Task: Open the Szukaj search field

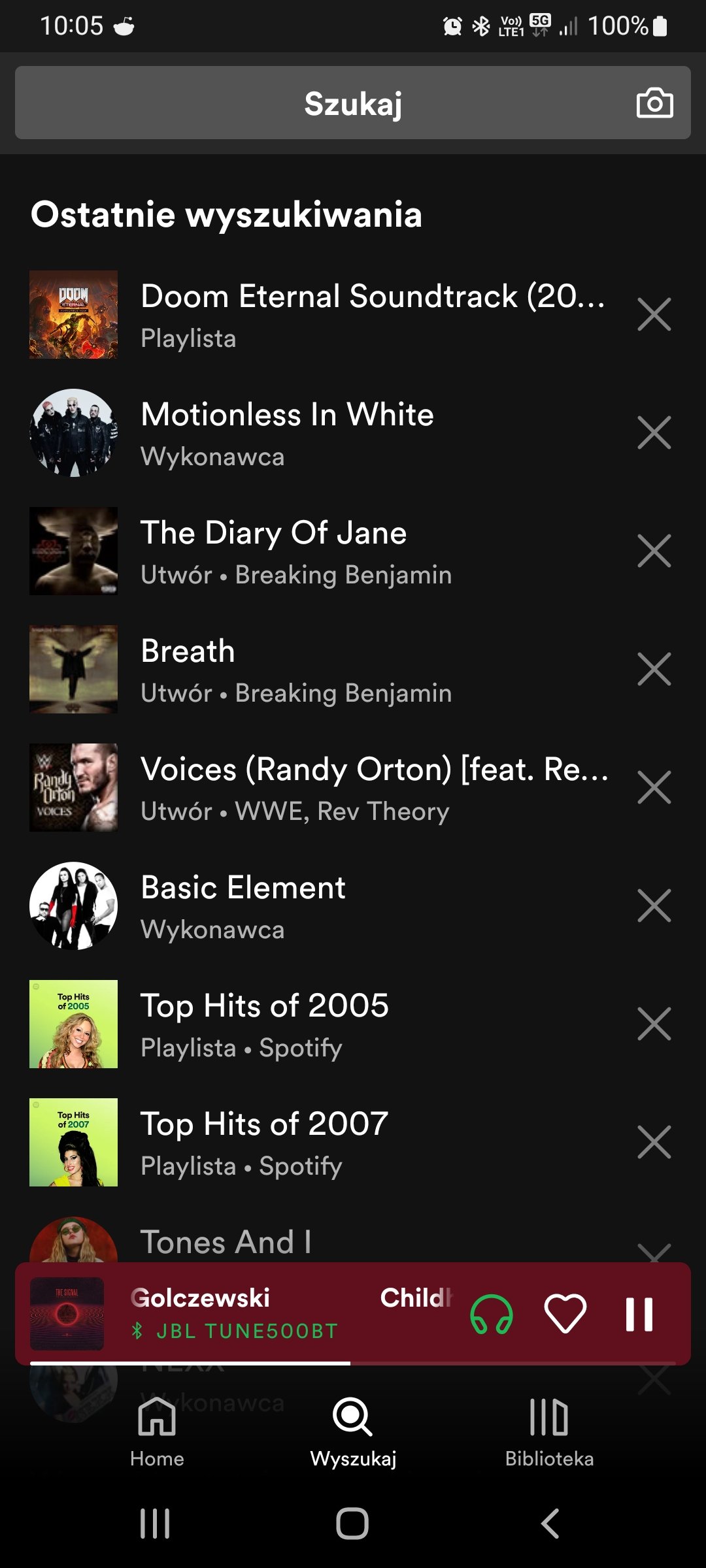Action: point(353,103)
